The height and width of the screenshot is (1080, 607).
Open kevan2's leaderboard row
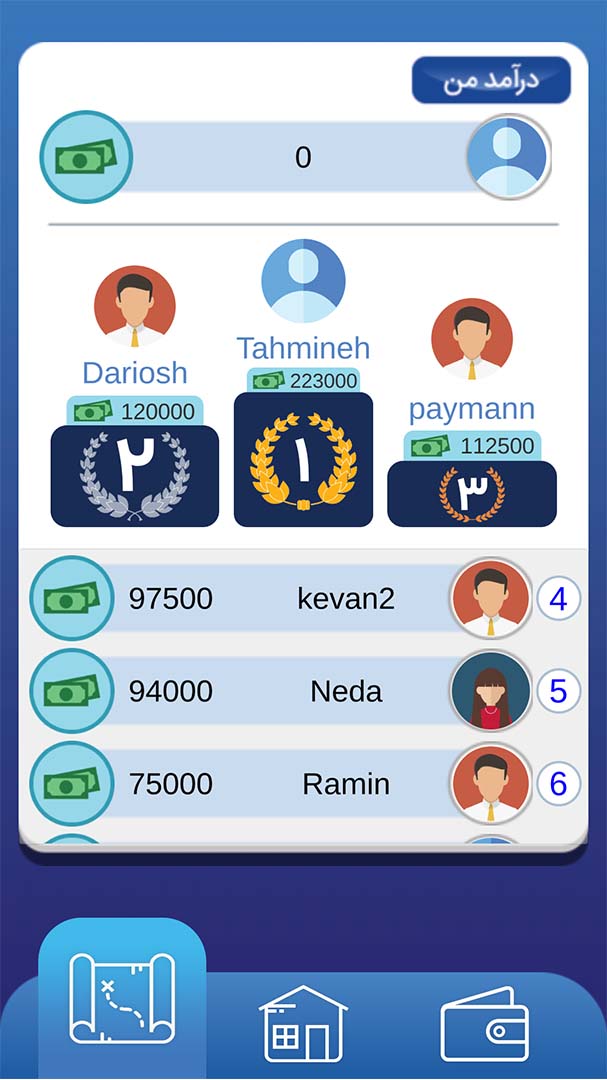305,599
